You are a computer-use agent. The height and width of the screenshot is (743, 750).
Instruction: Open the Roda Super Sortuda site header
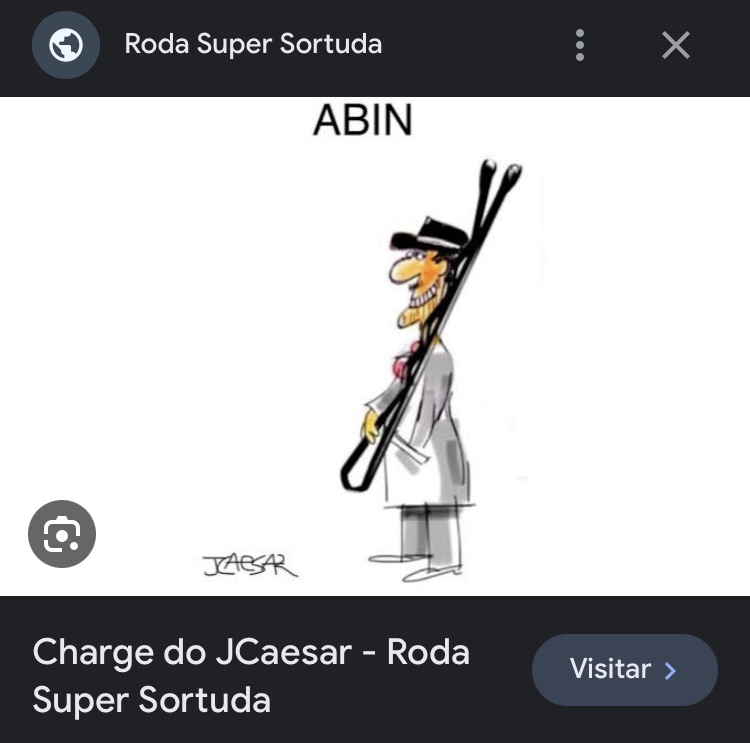253,45
